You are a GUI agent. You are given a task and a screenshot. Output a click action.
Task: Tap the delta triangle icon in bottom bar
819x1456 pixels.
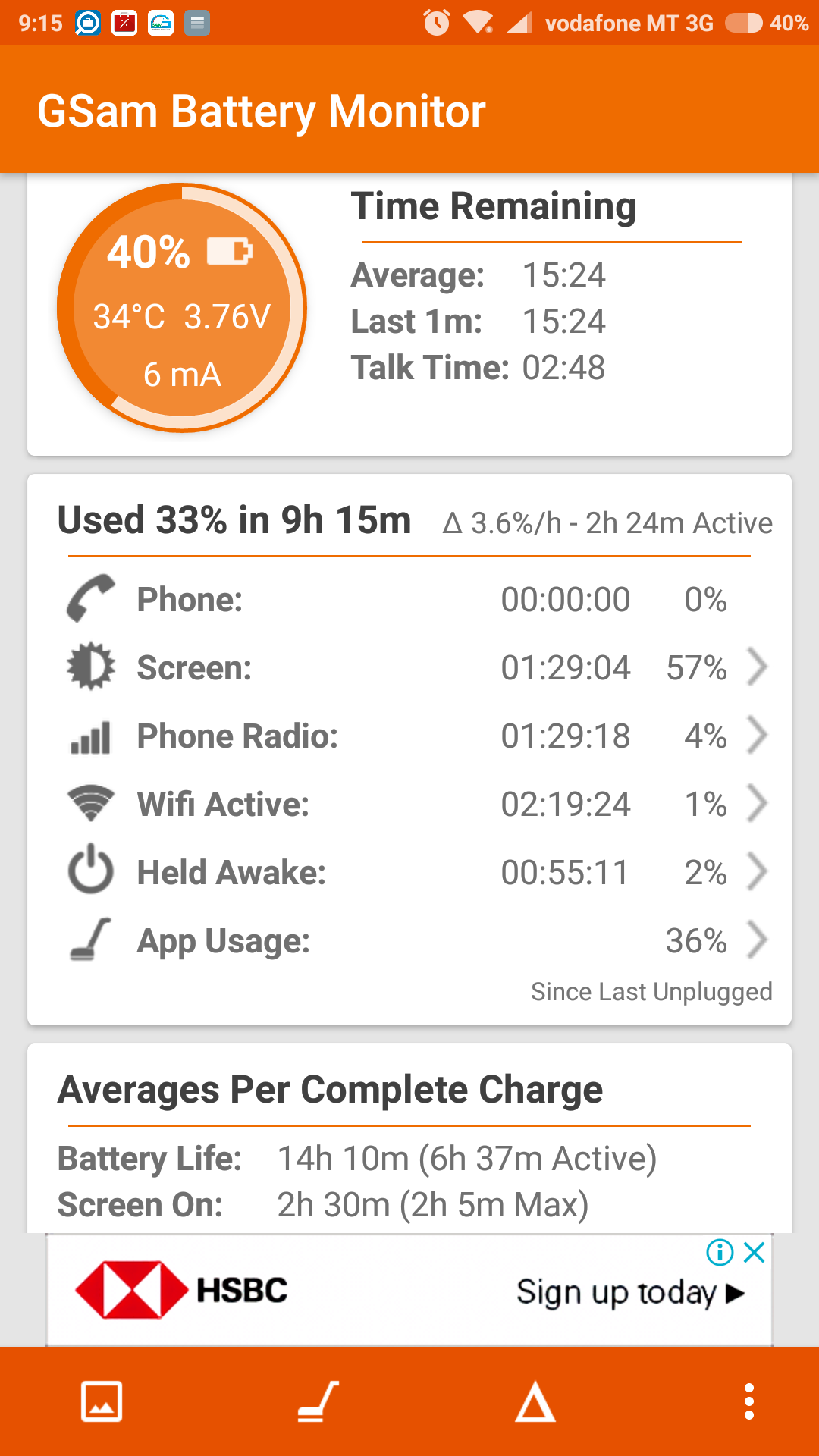[x=535, y=1401]
